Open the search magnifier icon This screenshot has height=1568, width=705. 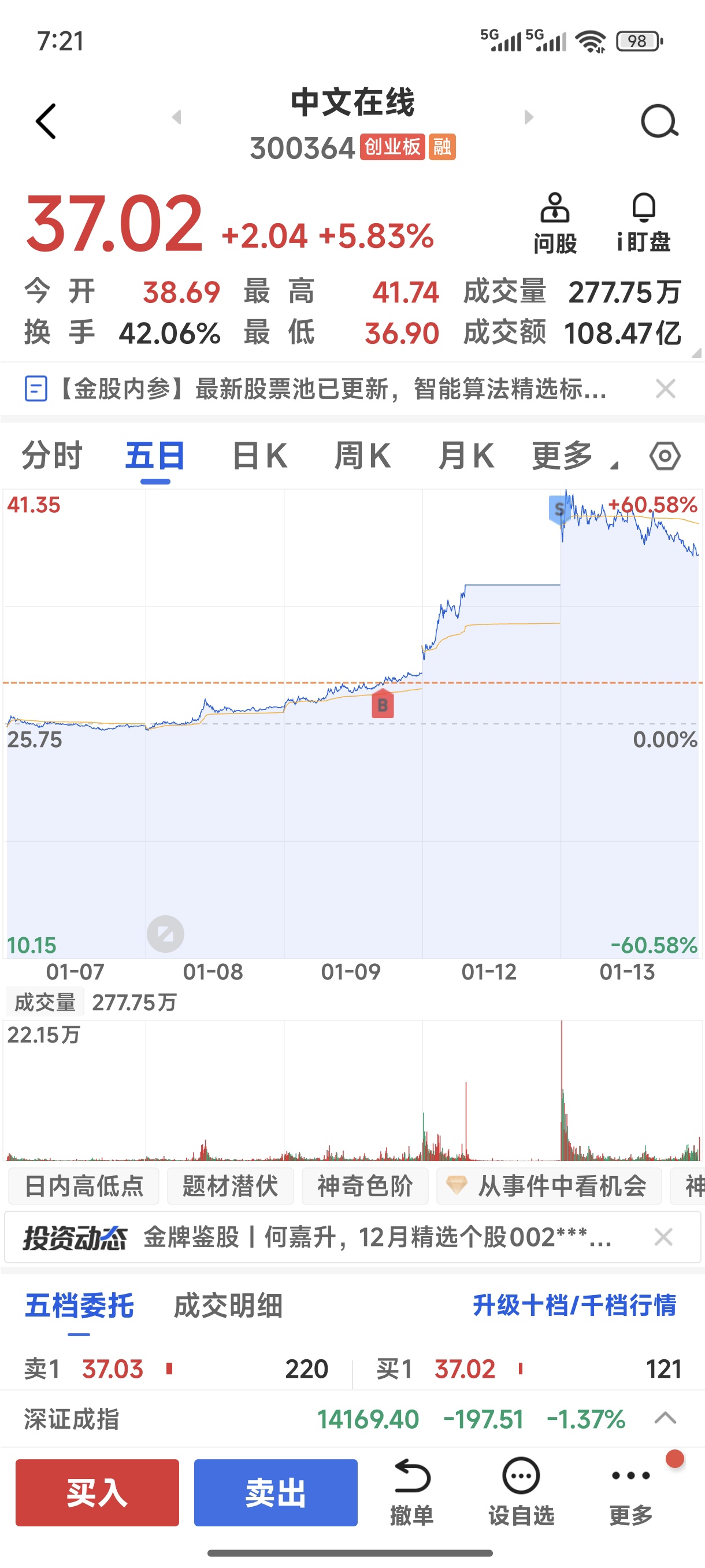[659, 121]
